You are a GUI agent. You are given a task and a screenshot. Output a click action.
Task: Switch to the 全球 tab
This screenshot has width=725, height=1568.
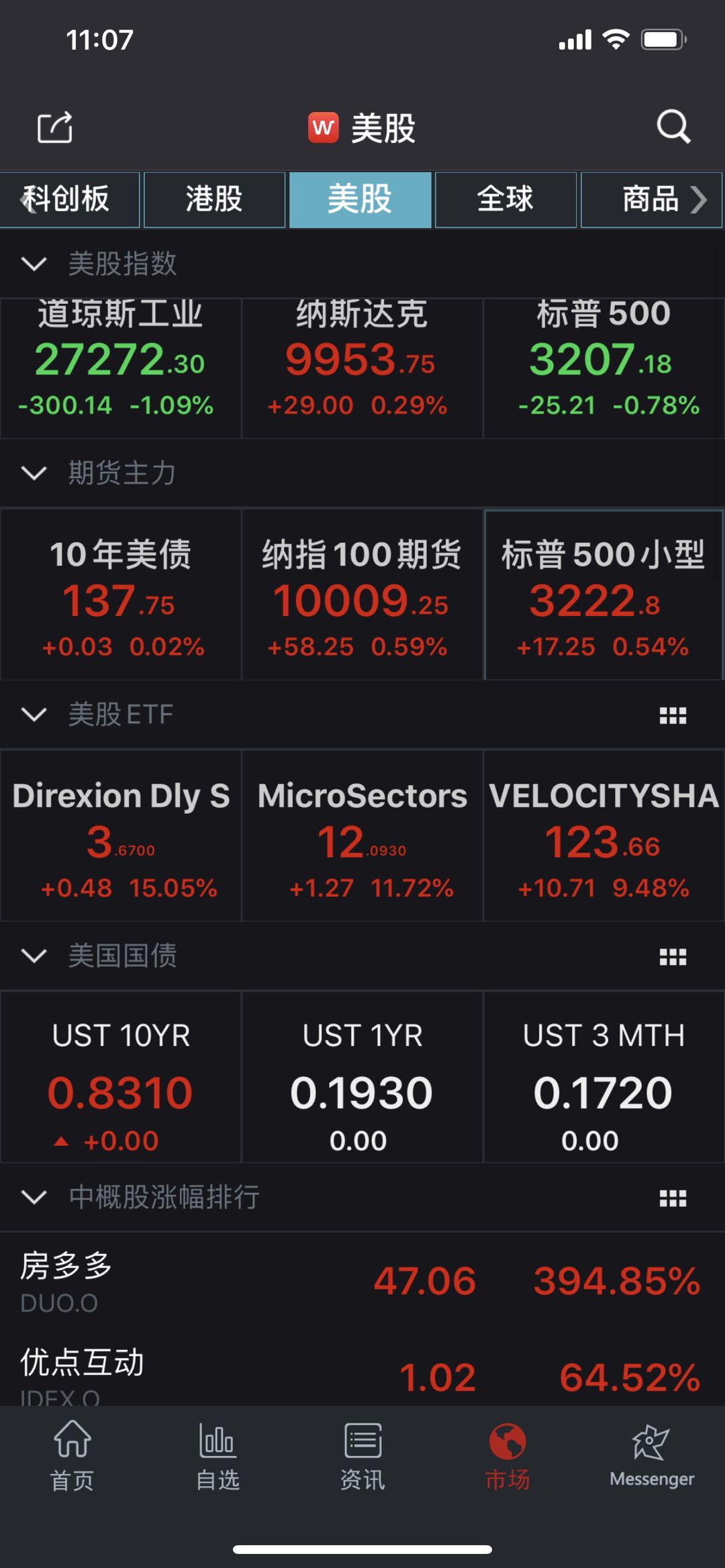point(505,199)
